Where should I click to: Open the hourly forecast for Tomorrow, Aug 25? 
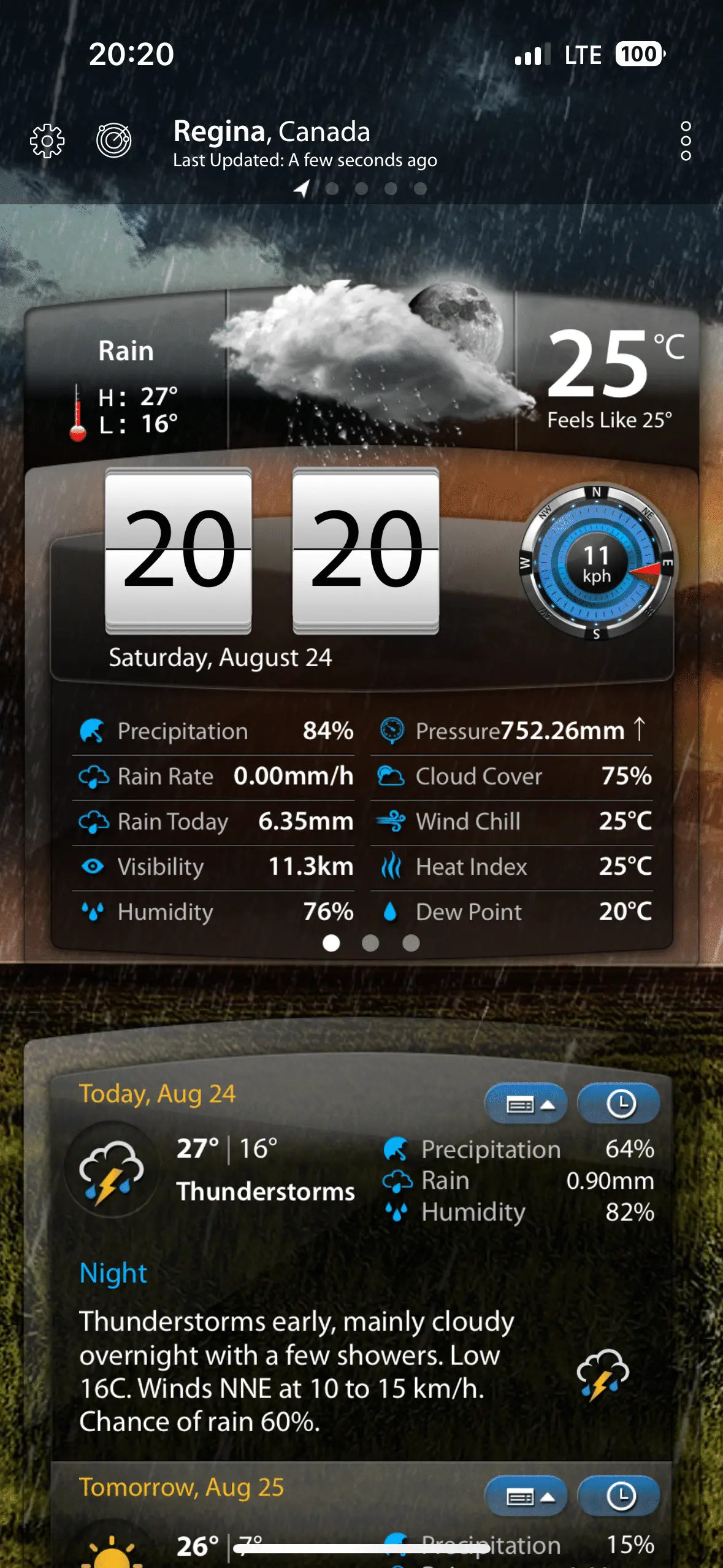[619, 1497]
